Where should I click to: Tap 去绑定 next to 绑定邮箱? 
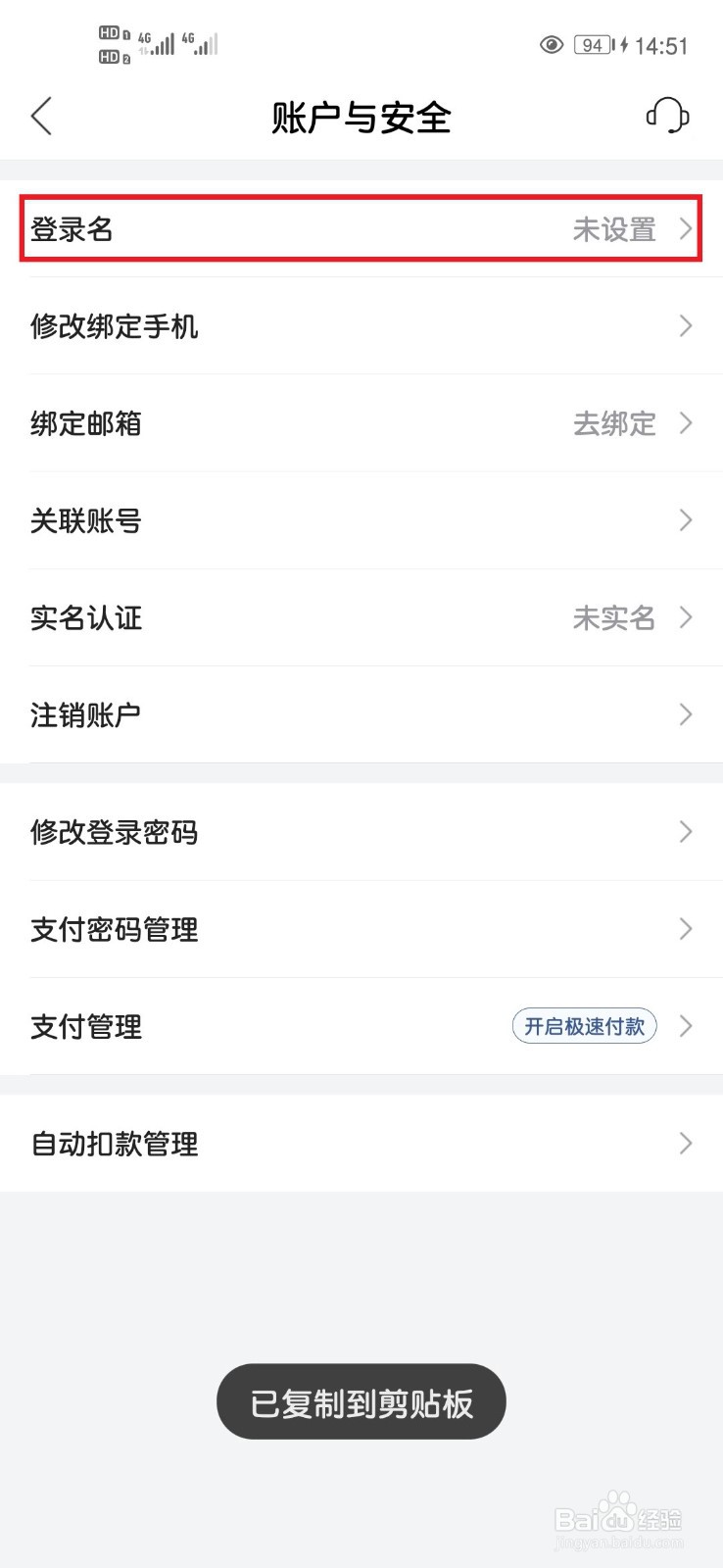[615, 423]
